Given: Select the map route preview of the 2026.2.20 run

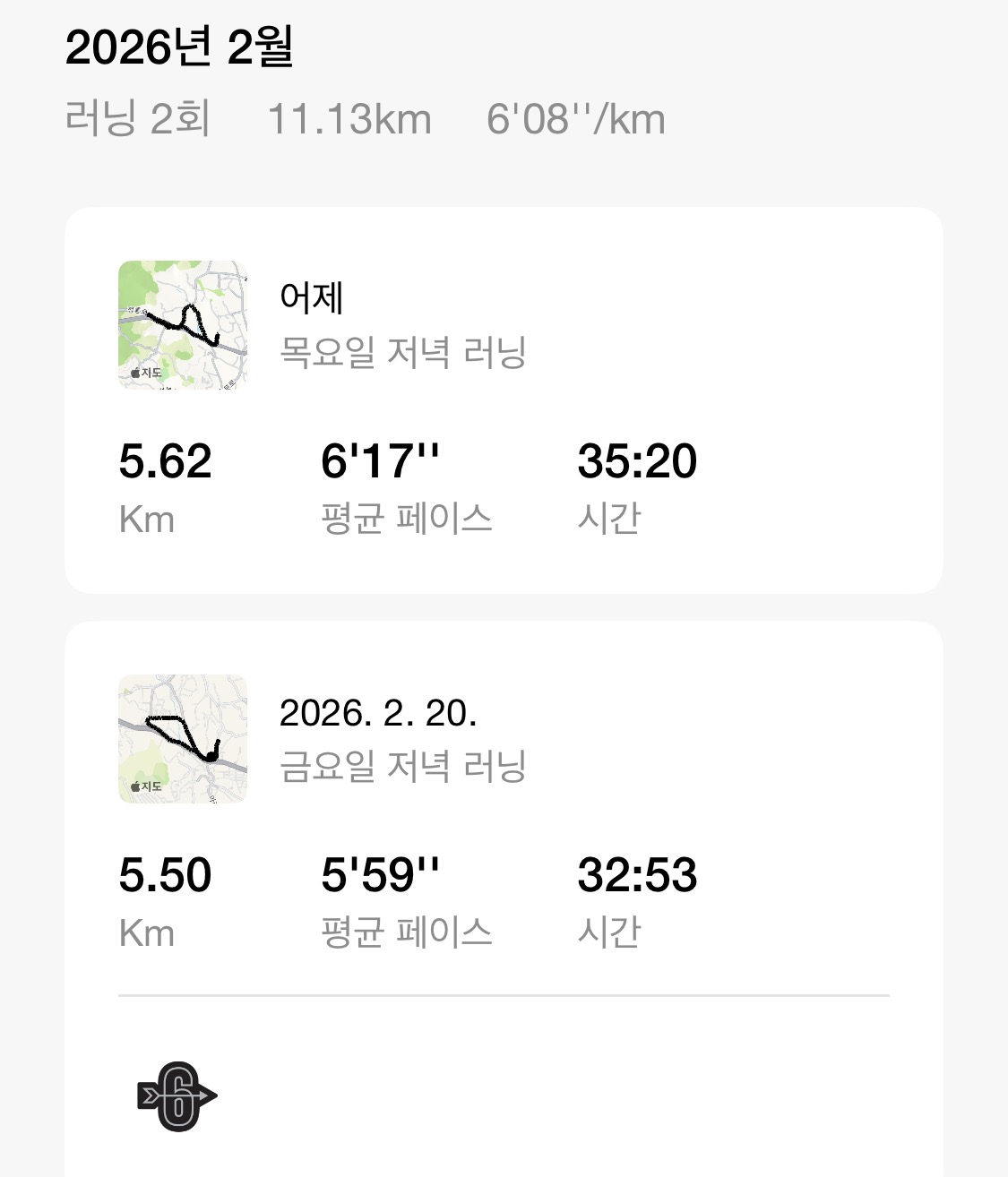Looking at the screenshot, I should [x=182, y=740].
